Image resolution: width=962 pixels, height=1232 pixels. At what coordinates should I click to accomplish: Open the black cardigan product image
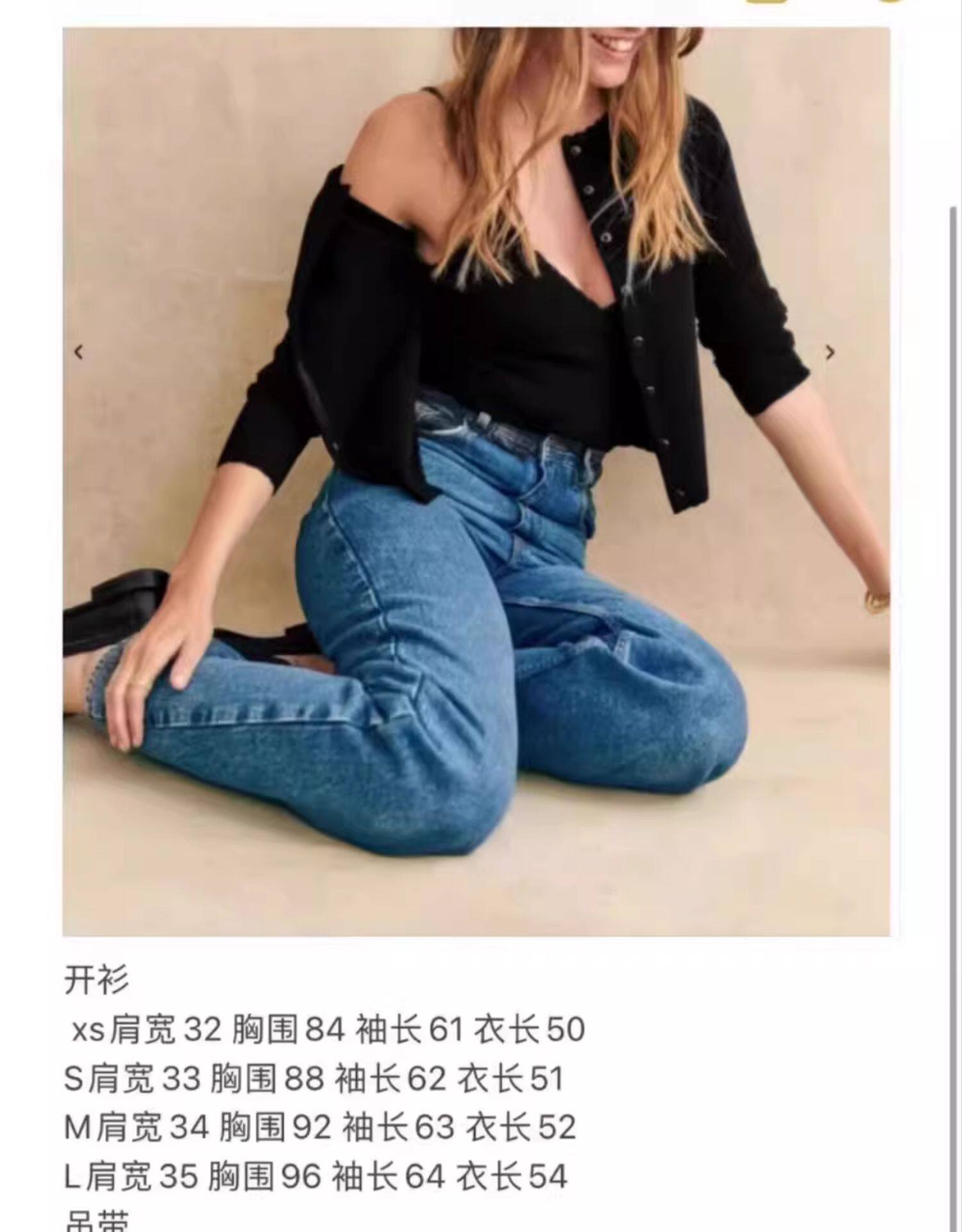[x=476, y=481]
